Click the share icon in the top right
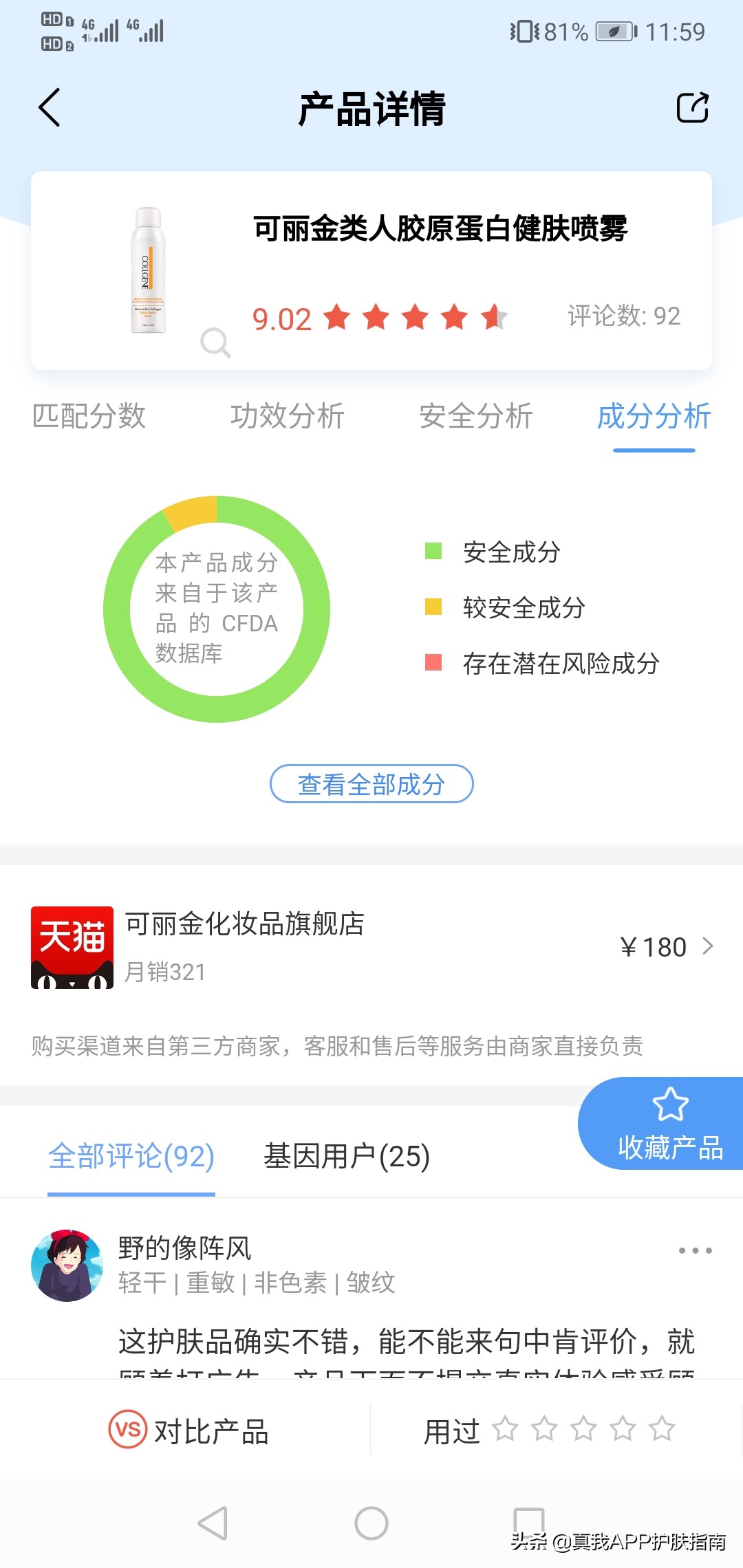Viewport: 743px width, 1568px height. click(693, 107)
